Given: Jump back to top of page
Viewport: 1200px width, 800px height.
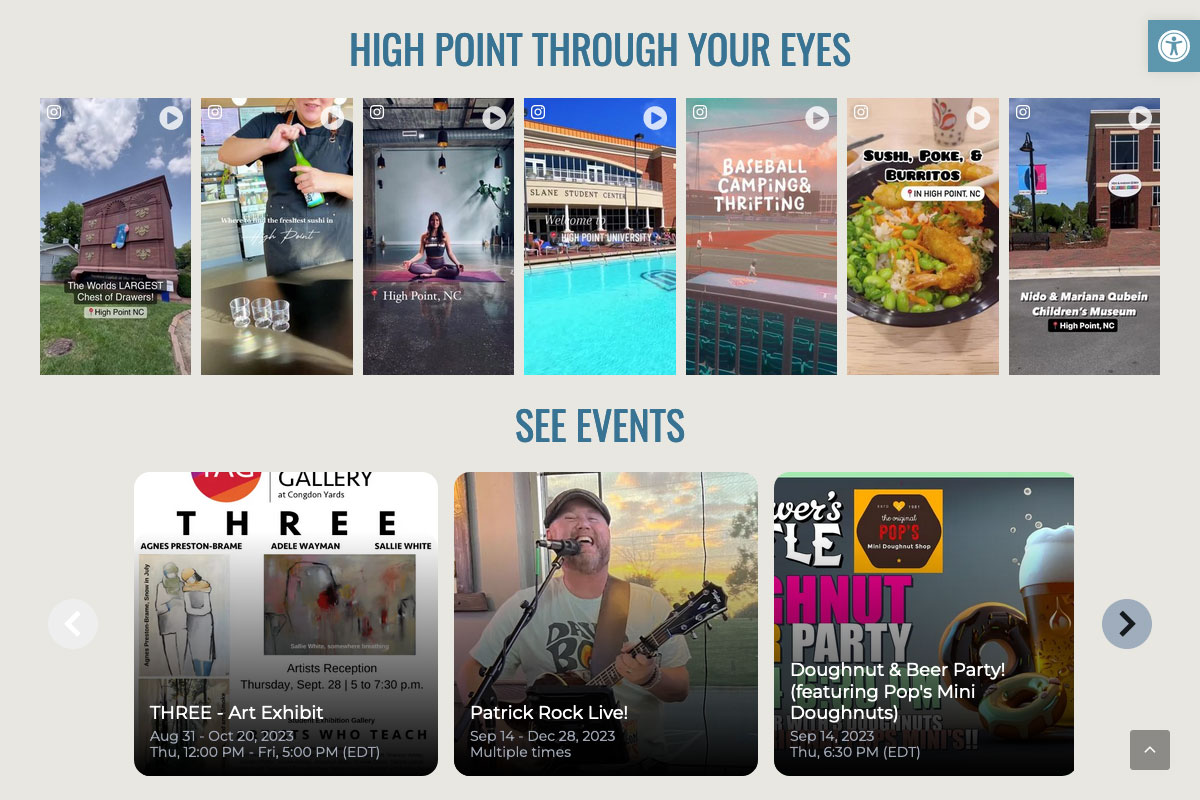Looking at the screenshot, I should (1150, 750).
